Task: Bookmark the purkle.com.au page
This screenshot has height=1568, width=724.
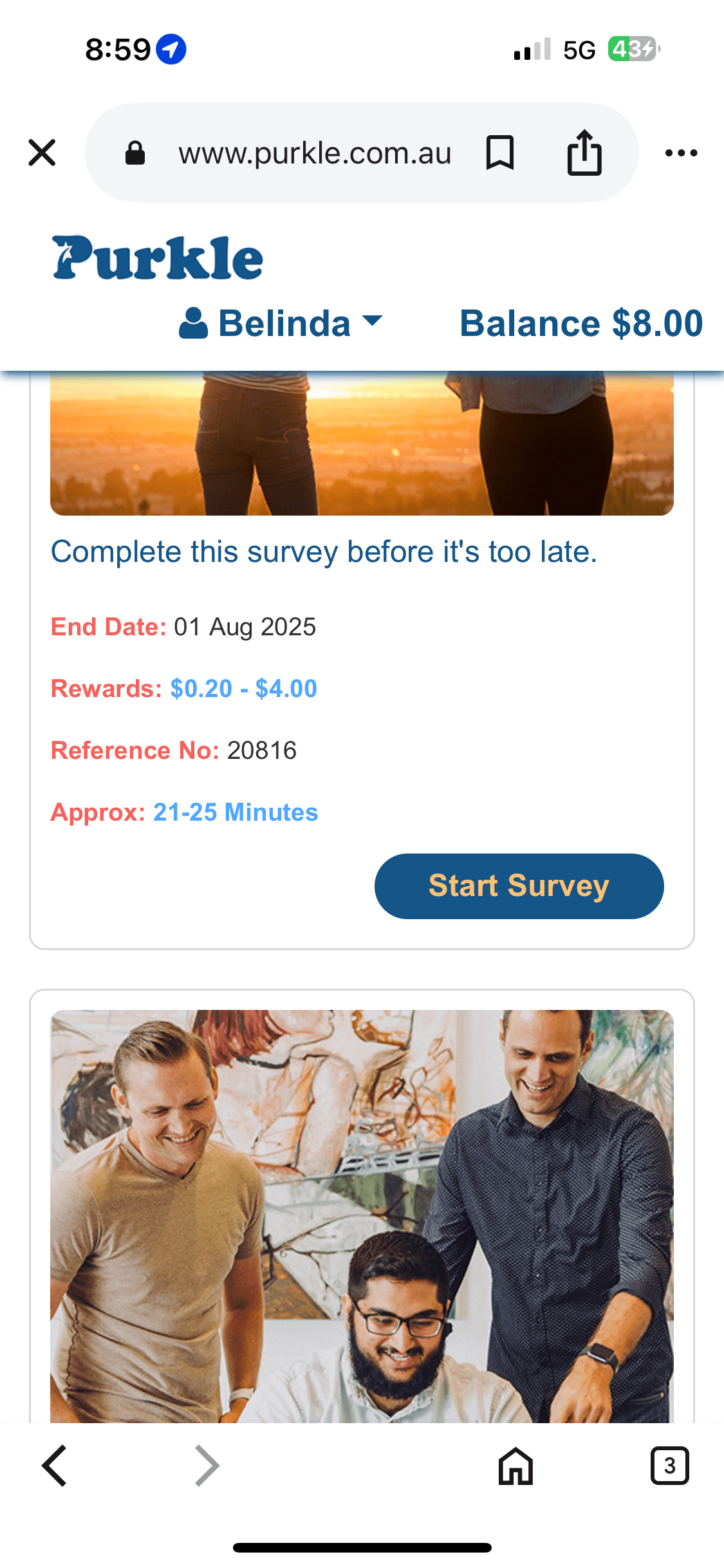Action: click(500, 153)
